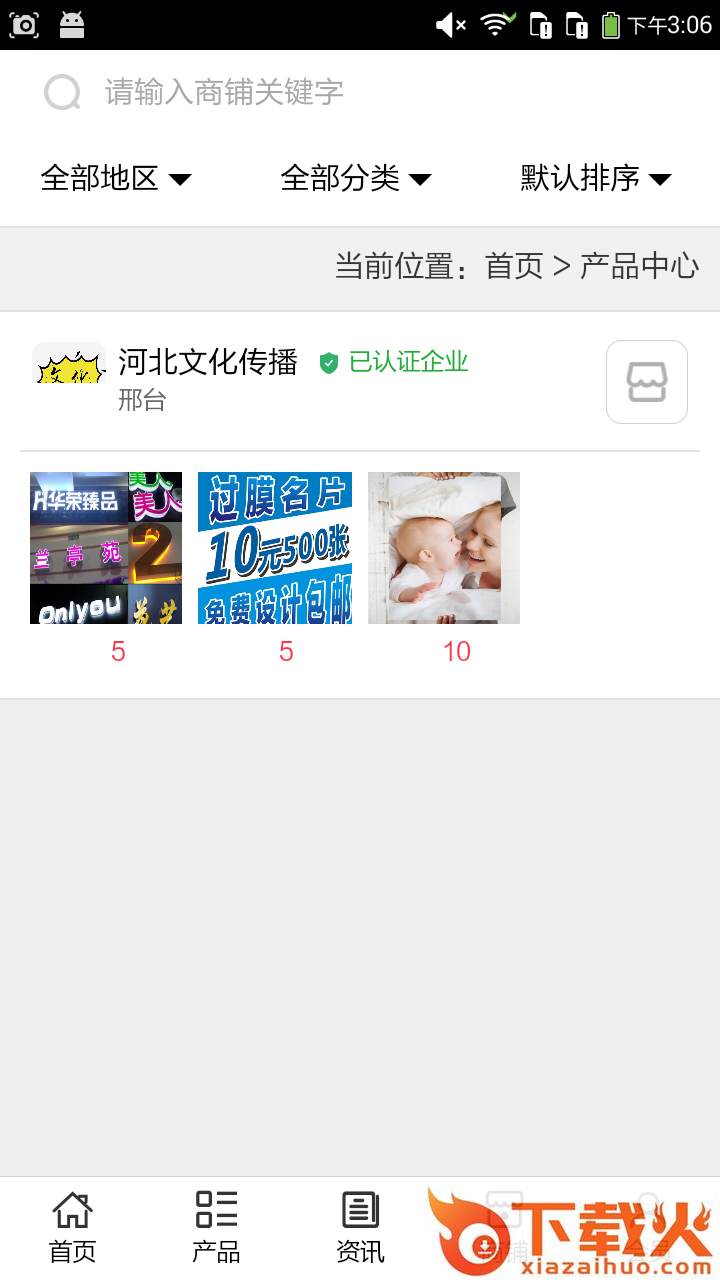720x1280 pixels.
Task: Open the 过膜名片 business card product
Action: [275, 548]
